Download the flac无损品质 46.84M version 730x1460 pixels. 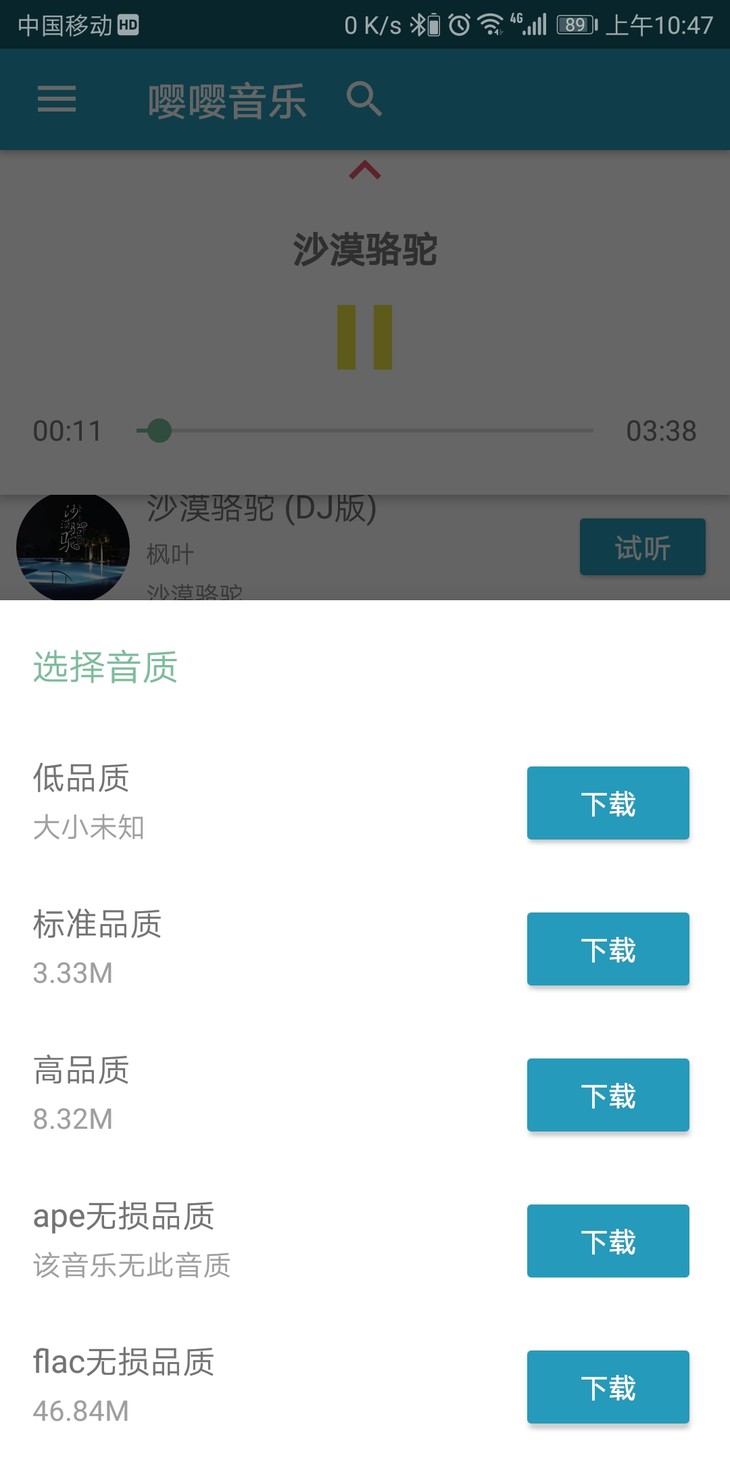tap(608, 1387)
